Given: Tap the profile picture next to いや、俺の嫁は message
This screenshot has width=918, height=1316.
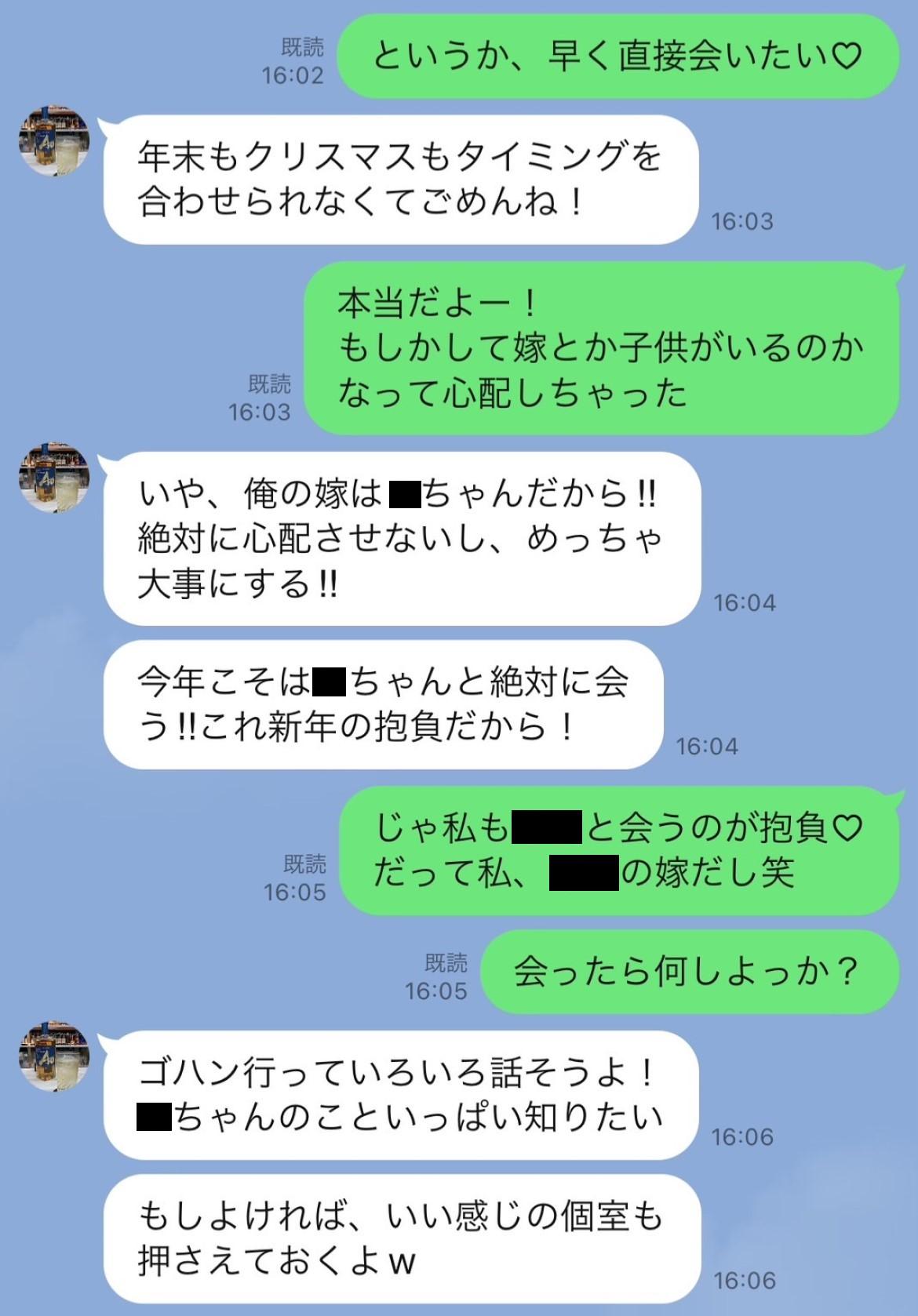Looking at the screenshot, I should (54, 478).
